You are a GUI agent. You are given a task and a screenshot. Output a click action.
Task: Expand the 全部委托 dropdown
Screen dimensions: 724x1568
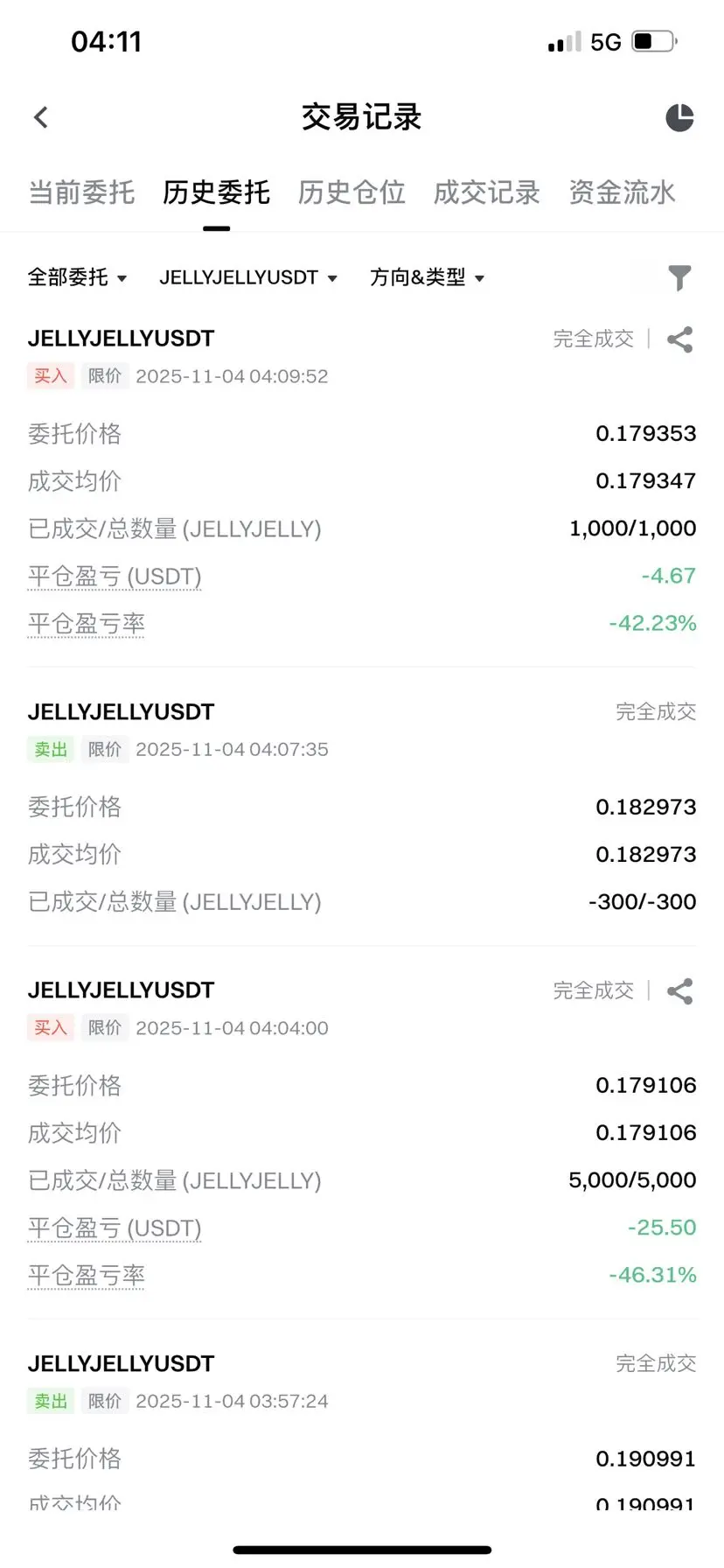click(78, 277)
